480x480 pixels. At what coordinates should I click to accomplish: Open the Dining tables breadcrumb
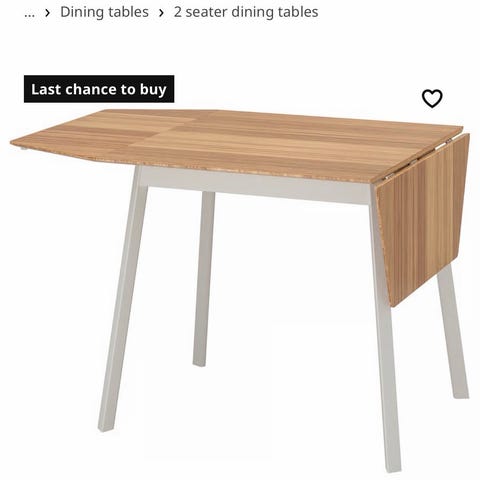[x=104, y=12]
